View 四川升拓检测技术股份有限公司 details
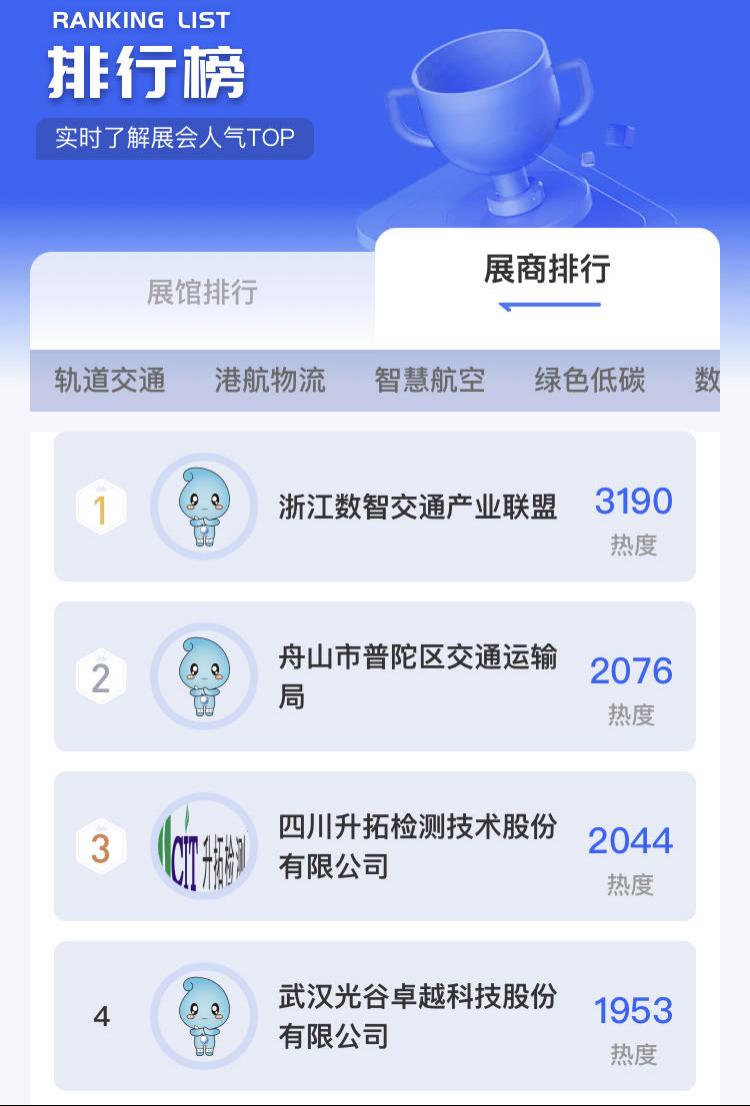The height and width of the screenshot is (1106, 750). pos(417,846)
